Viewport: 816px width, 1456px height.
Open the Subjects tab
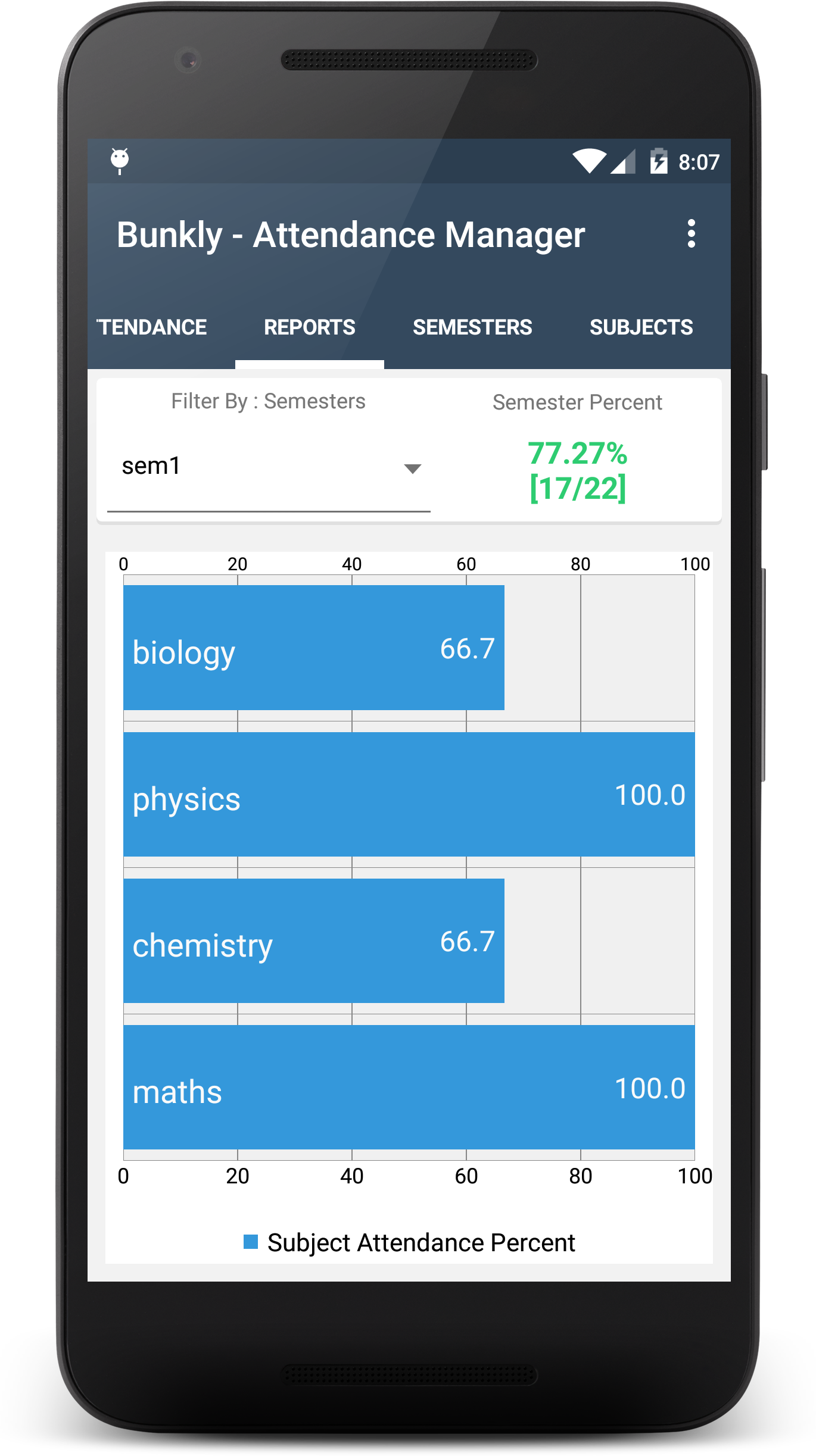(641, 327)
